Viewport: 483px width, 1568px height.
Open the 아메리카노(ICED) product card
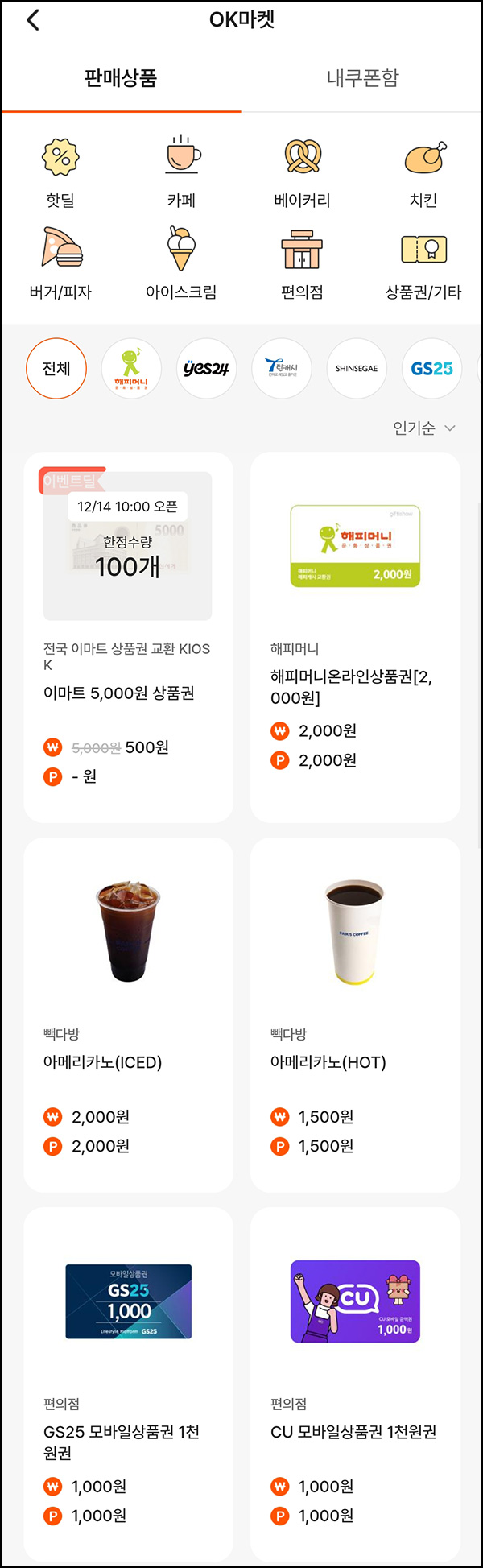(128, 1015)
